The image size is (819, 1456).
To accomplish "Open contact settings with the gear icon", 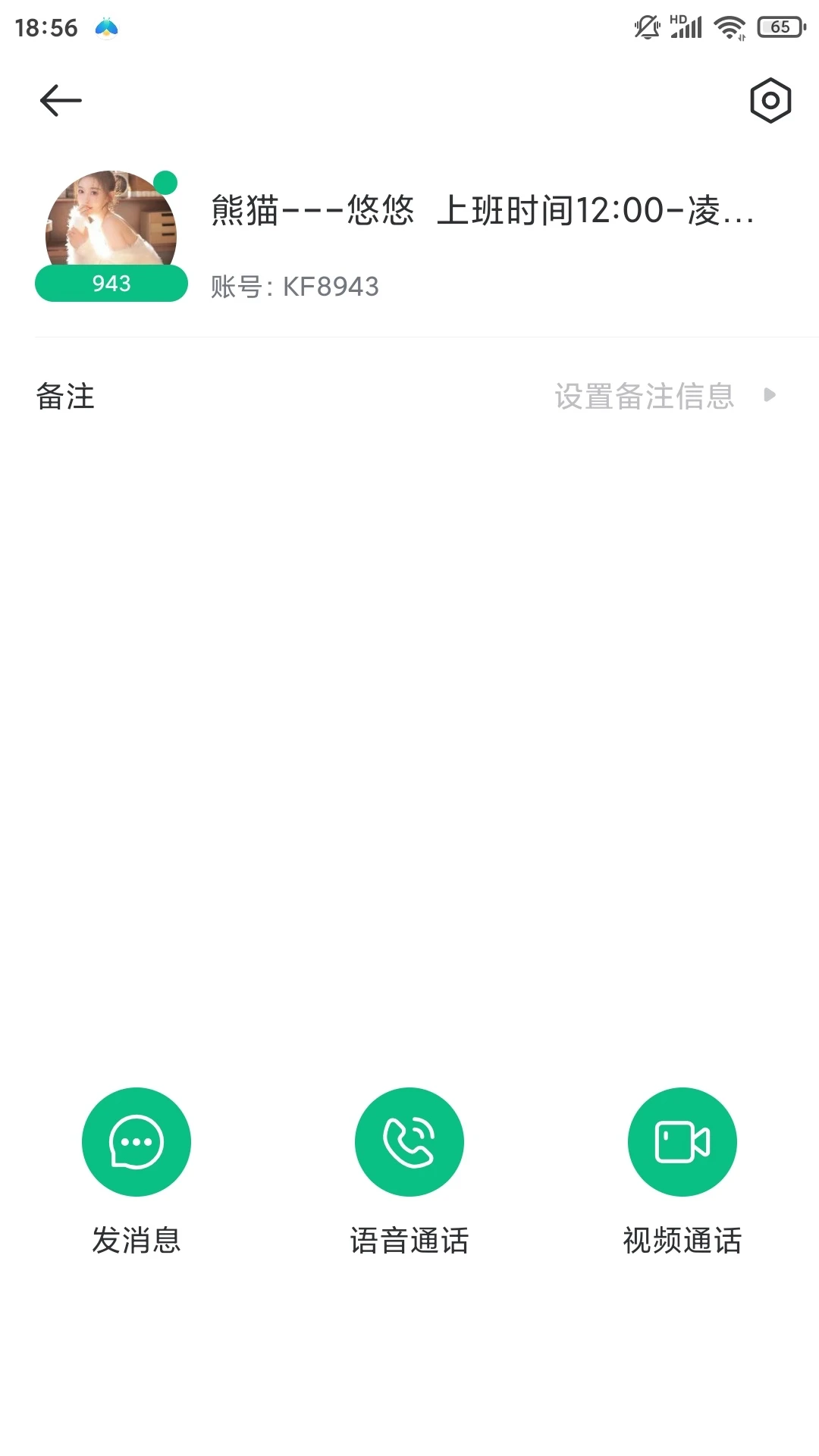I will coord(768,99).
